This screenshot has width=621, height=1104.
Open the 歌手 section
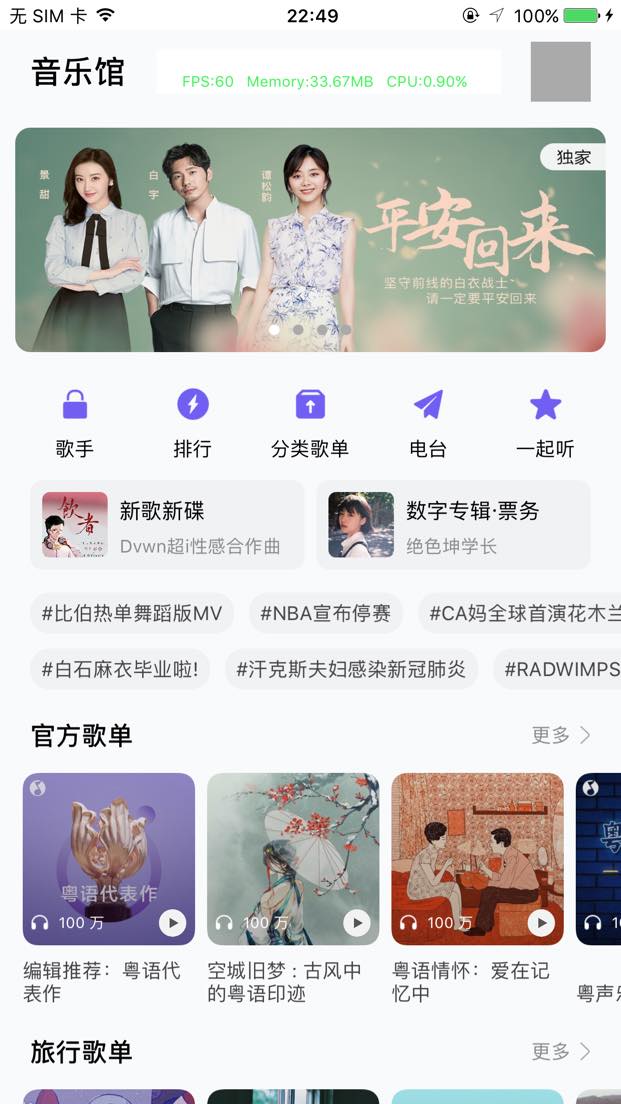coord(75,423)
